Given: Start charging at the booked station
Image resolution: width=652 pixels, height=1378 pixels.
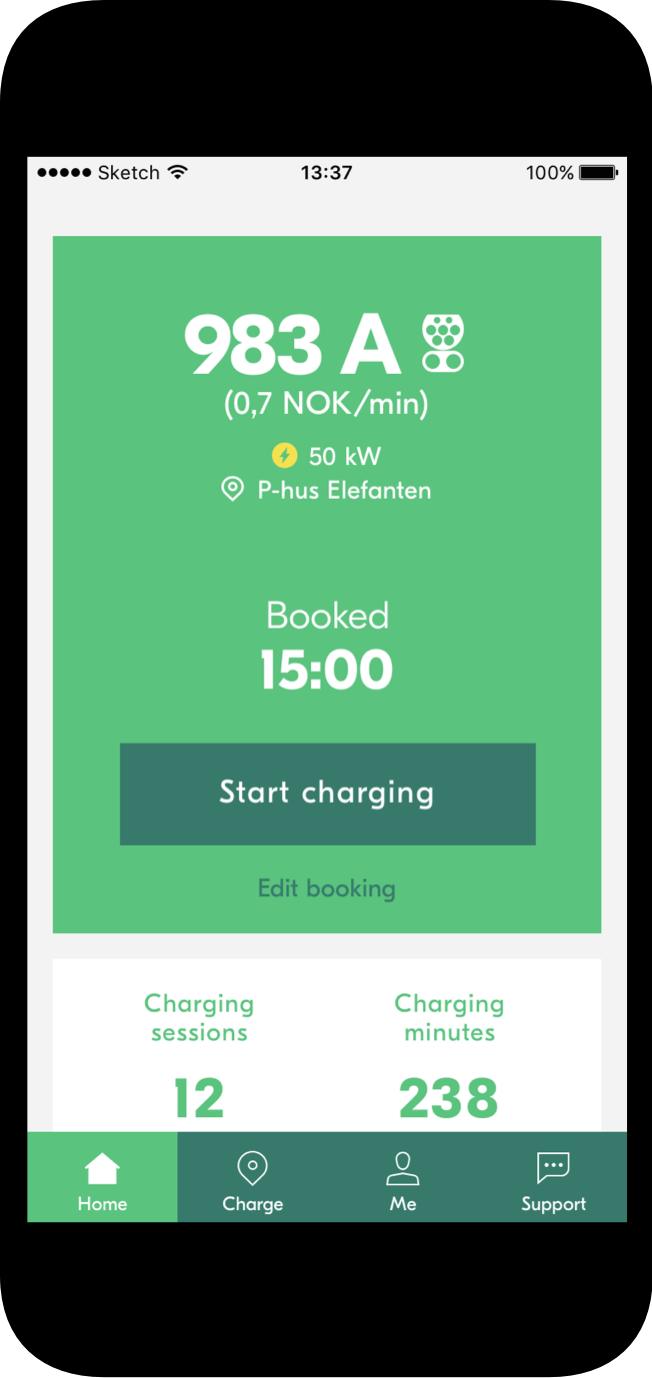Looking at the screenshot, I should tap(327, 793).
